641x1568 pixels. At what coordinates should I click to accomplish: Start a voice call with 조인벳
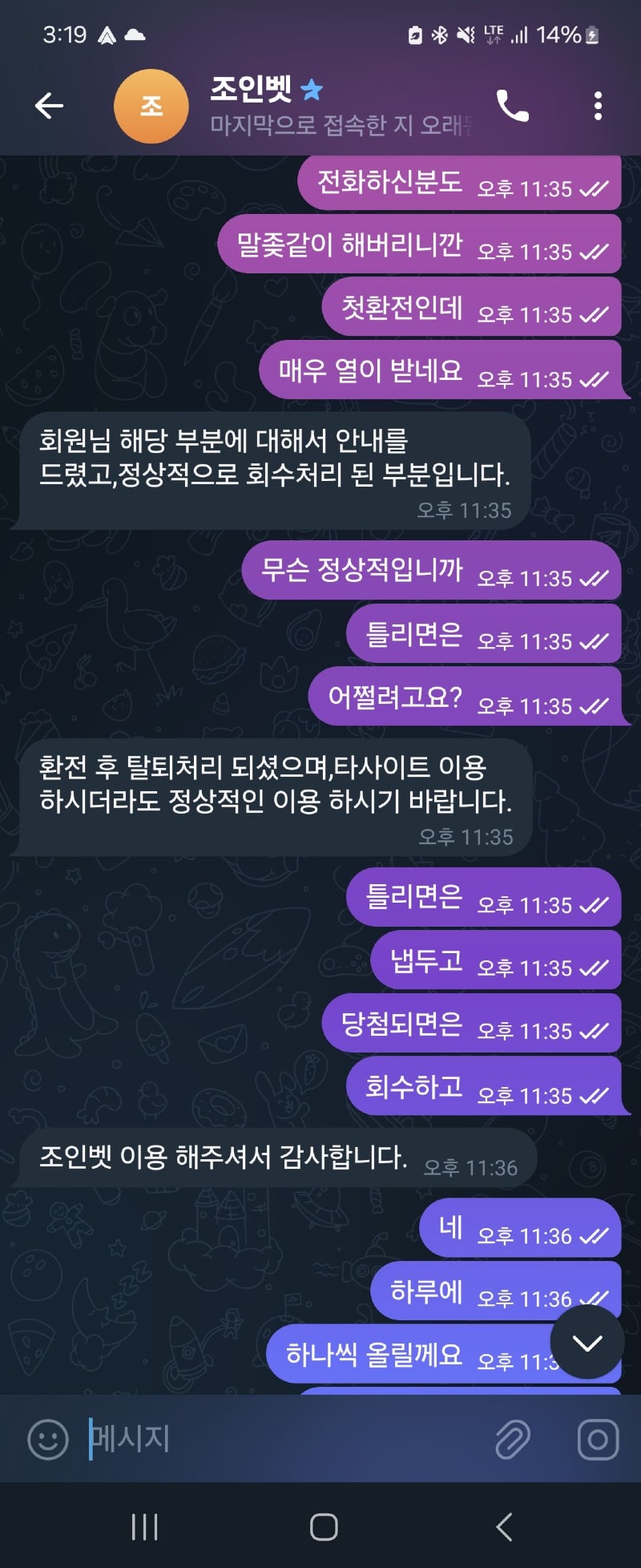(513, 105)
